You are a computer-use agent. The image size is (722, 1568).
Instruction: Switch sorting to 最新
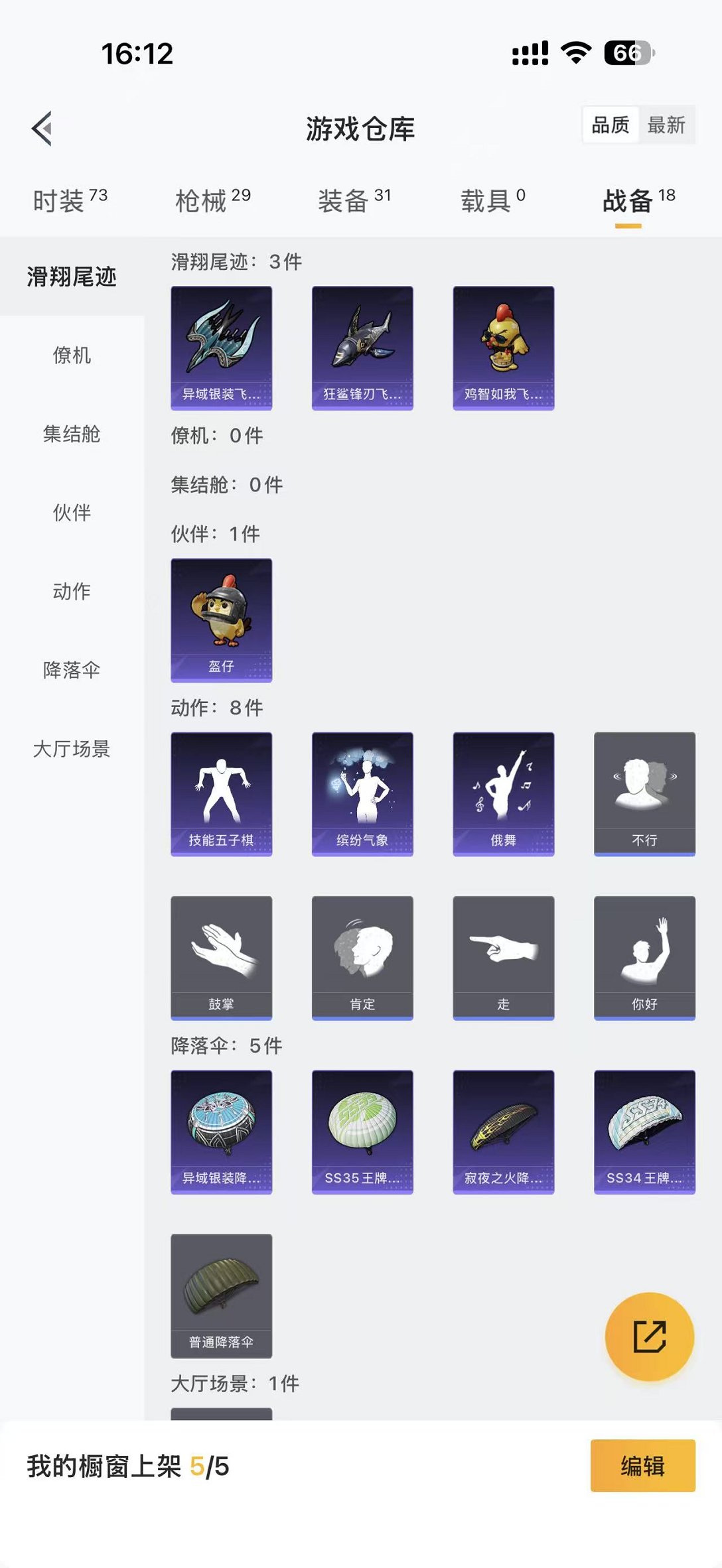(666, 125)
